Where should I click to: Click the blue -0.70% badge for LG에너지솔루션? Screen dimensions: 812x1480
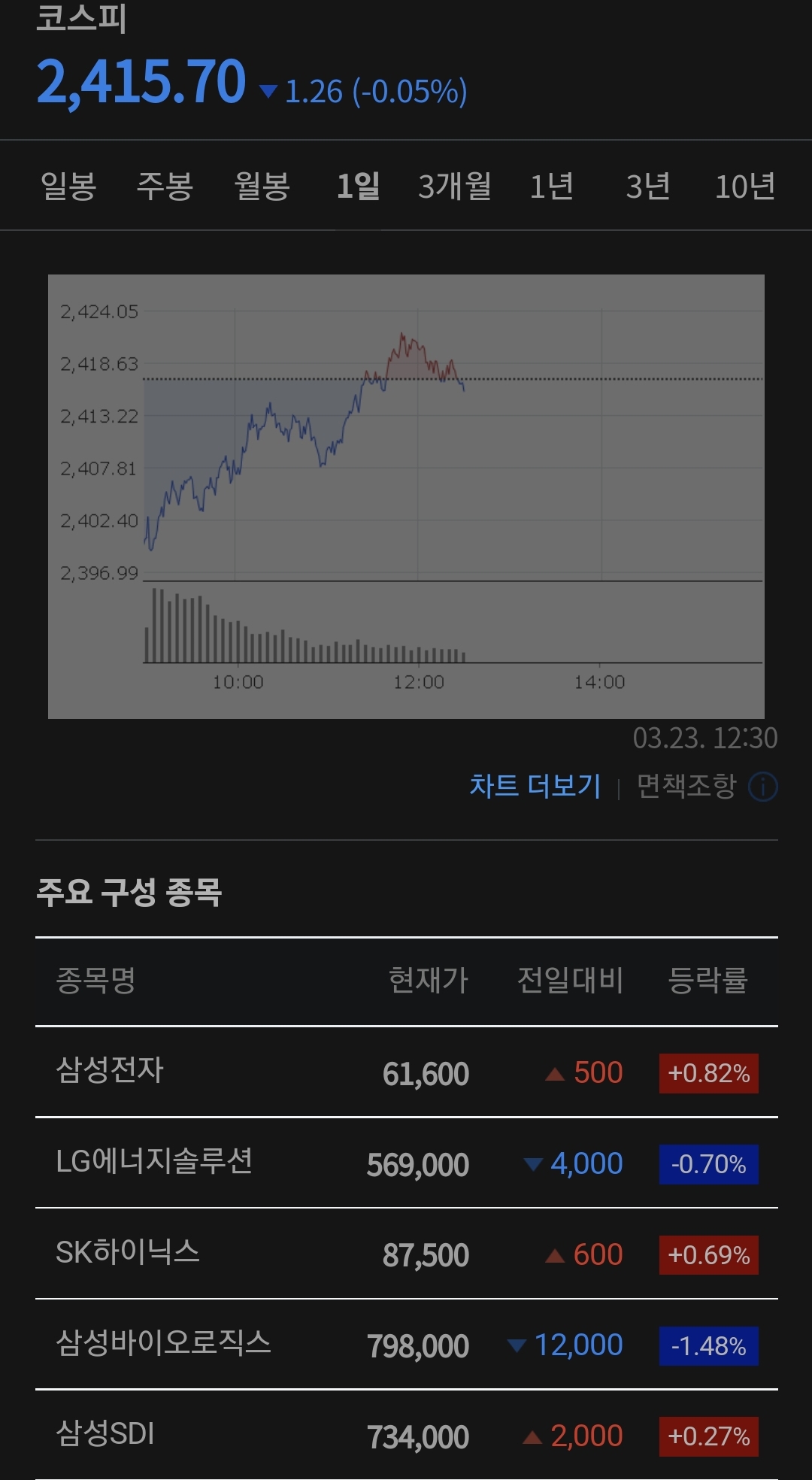(x=707, y=1164)
